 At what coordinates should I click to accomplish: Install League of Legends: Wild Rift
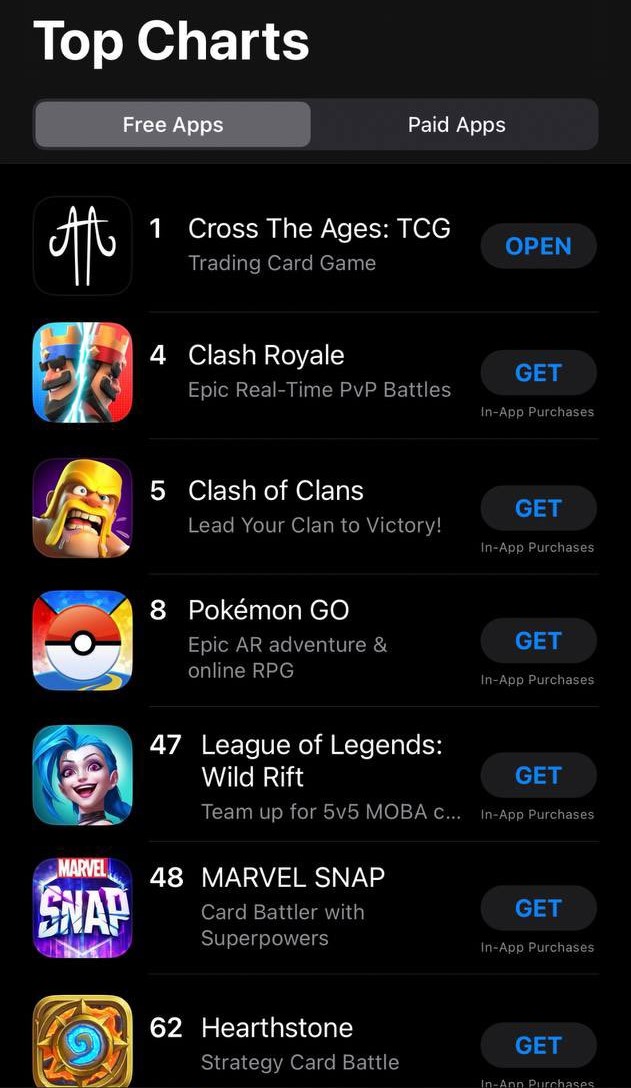click(538, 775)
